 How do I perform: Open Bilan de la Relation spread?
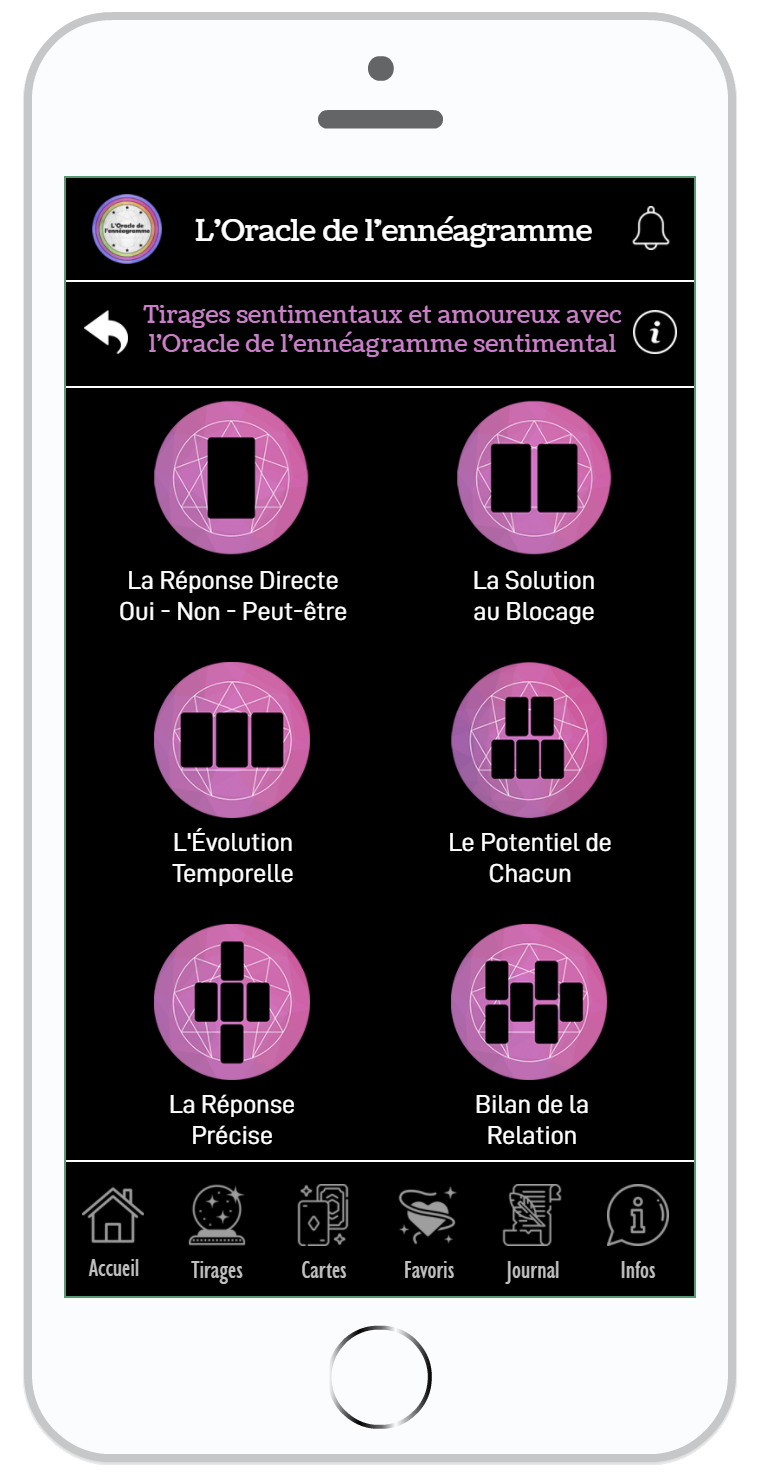pos(529,1002)
